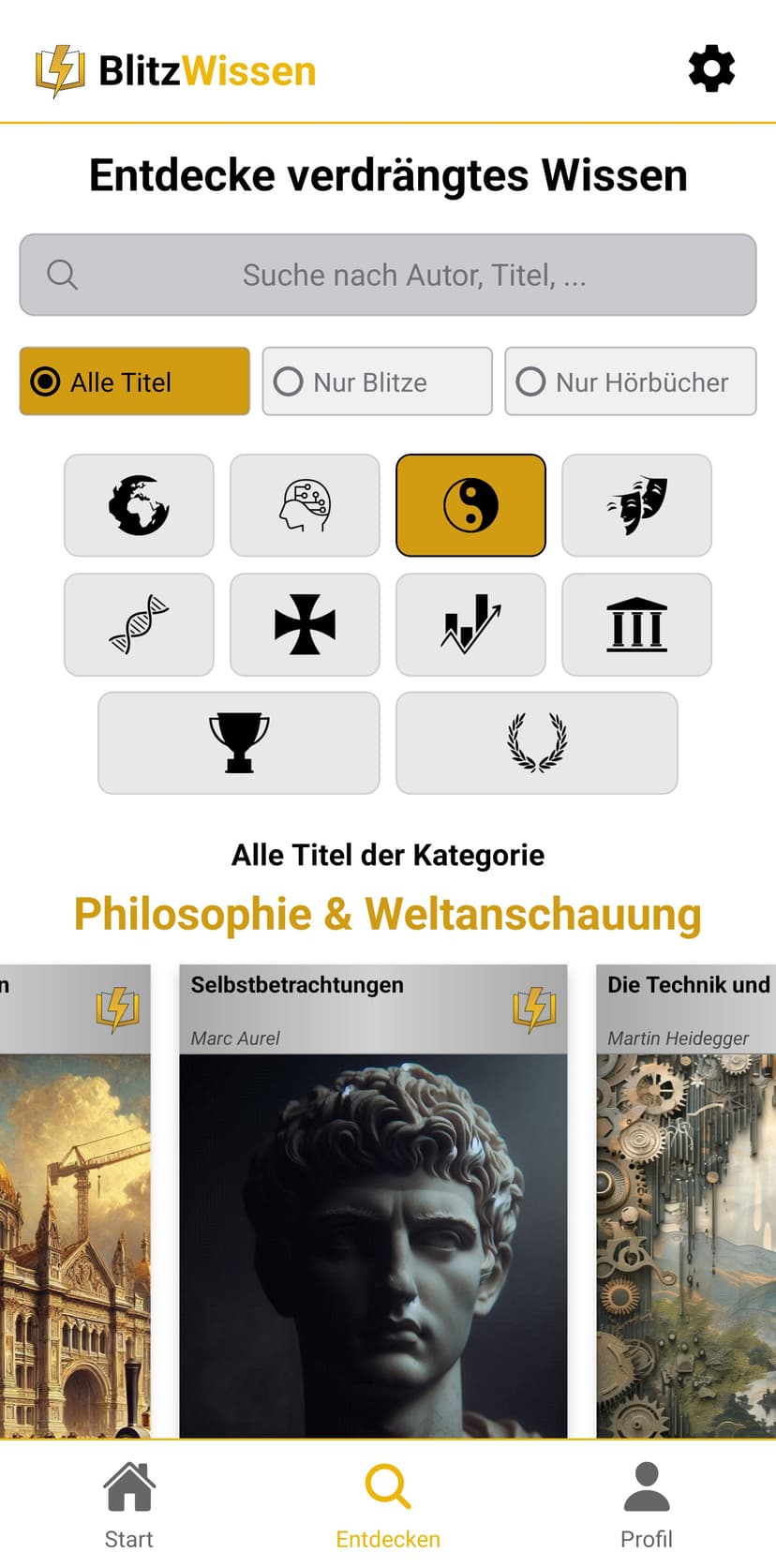Open the rising chart category
Image resolution: width=776 pixels, height=1568 pixels.
470,624
